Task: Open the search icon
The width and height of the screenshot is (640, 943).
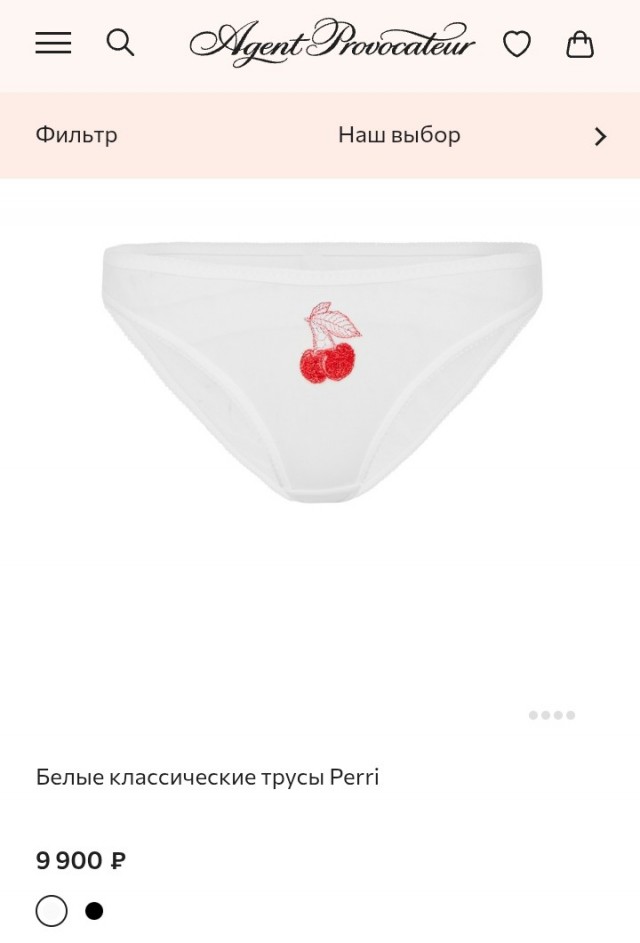Action: [x=120, y=43]
